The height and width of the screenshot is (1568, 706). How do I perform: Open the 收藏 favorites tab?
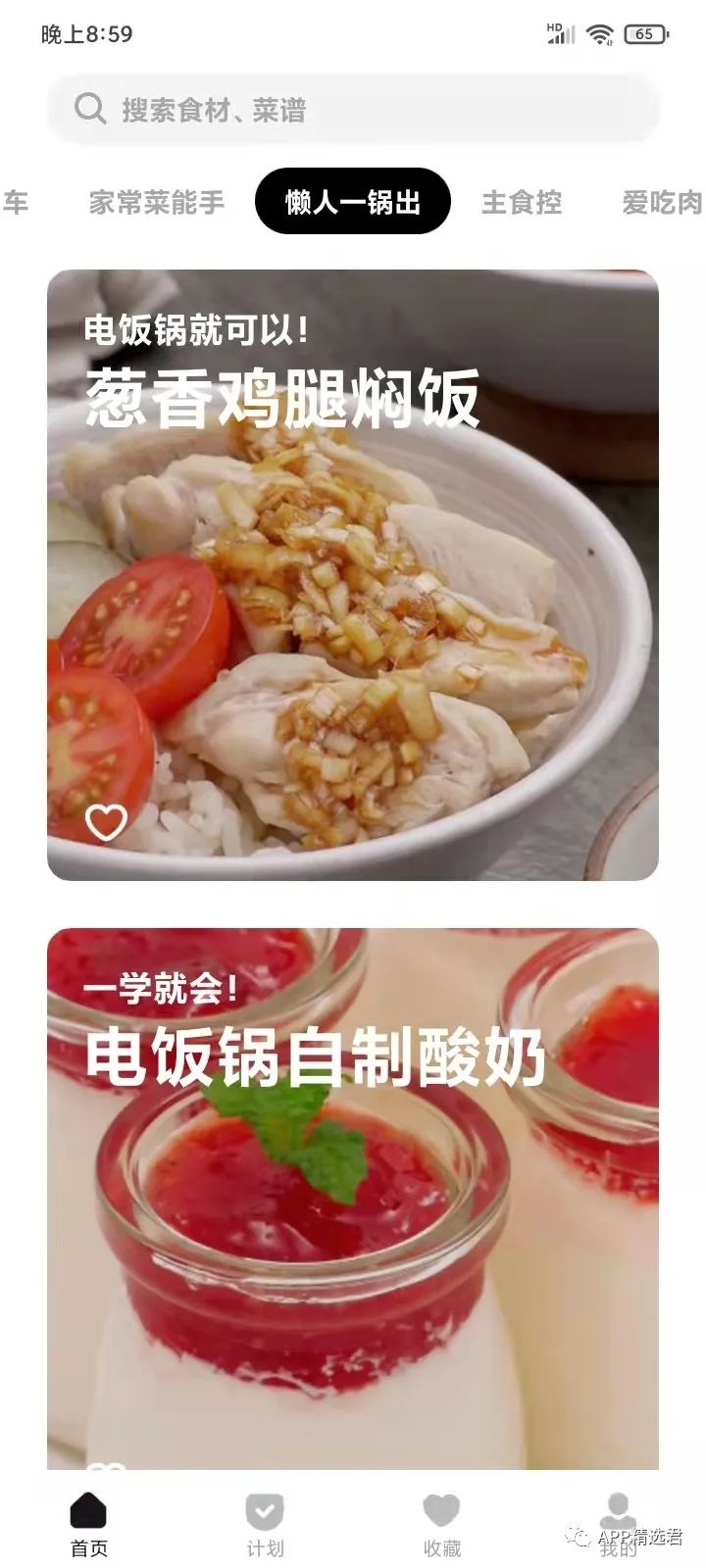(441, 1524)
